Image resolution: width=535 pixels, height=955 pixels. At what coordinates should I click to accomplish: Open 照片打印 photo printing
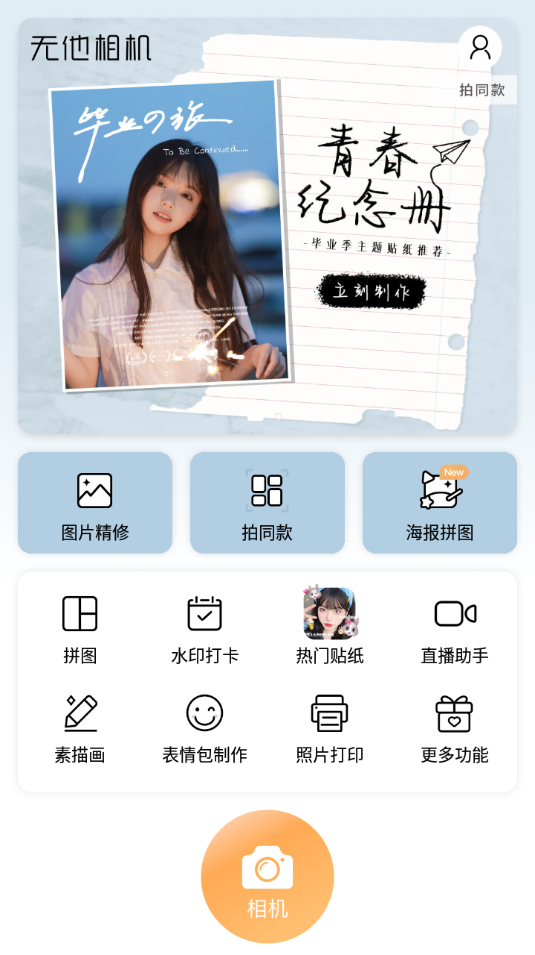(x=330, y=729)
